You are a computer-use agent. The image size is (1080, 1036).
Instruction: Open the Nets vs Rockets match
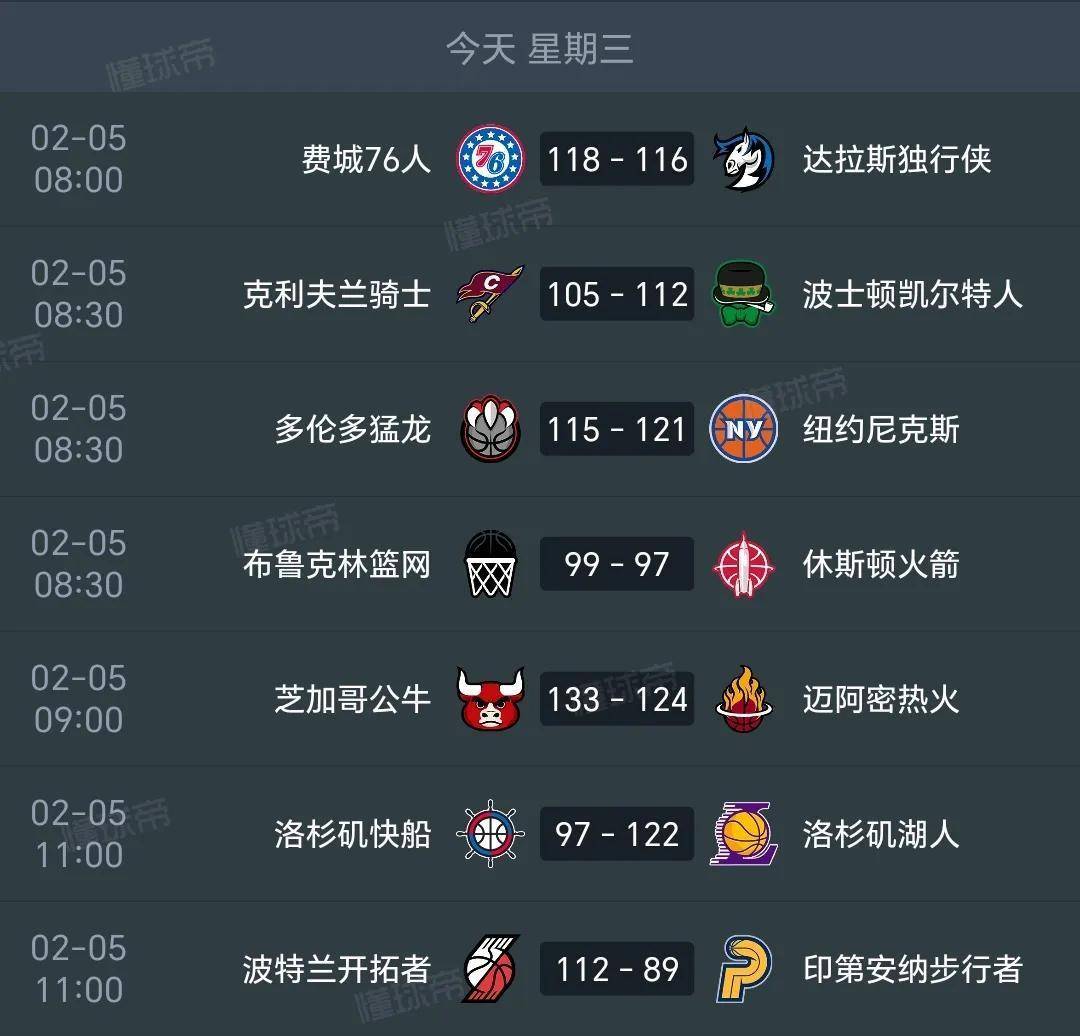[x=616, y=564]
